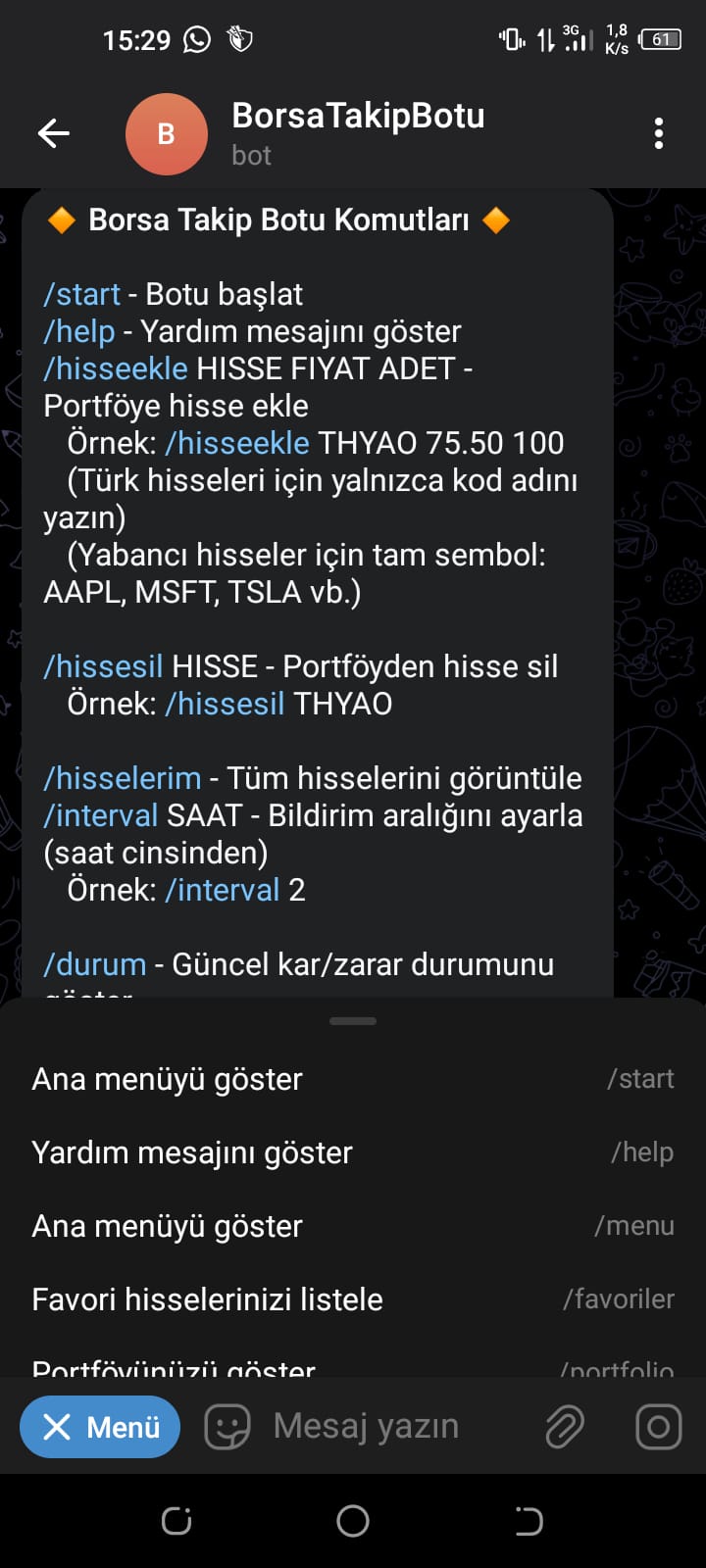Select the /favoriler command suggestion
This screenshot has width=706, height=1568.
click(x=353, y=1298)
